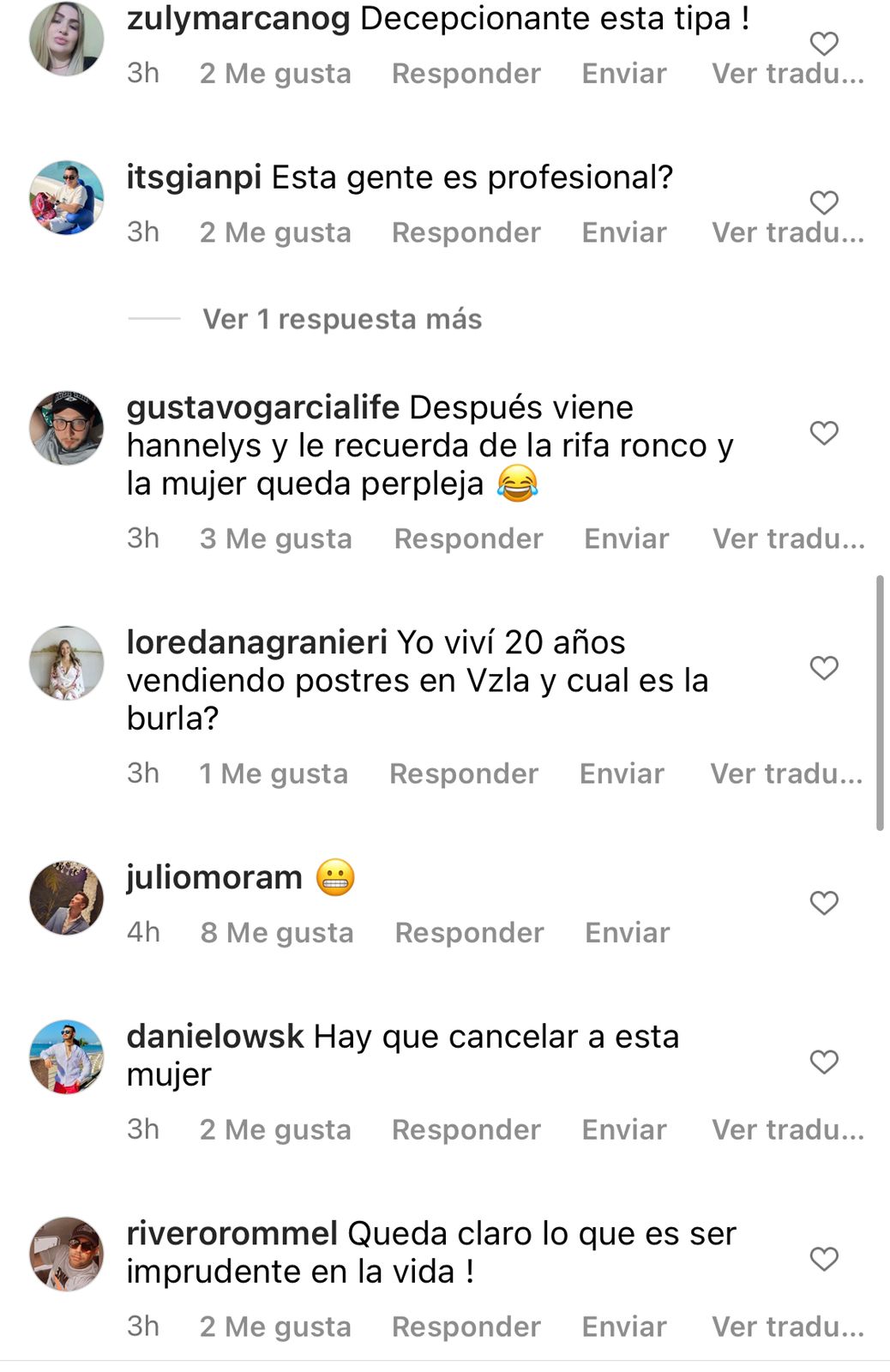Expand 'Ver 1 respuesta más' replies

pyautogui.click(x=341, y=319)
